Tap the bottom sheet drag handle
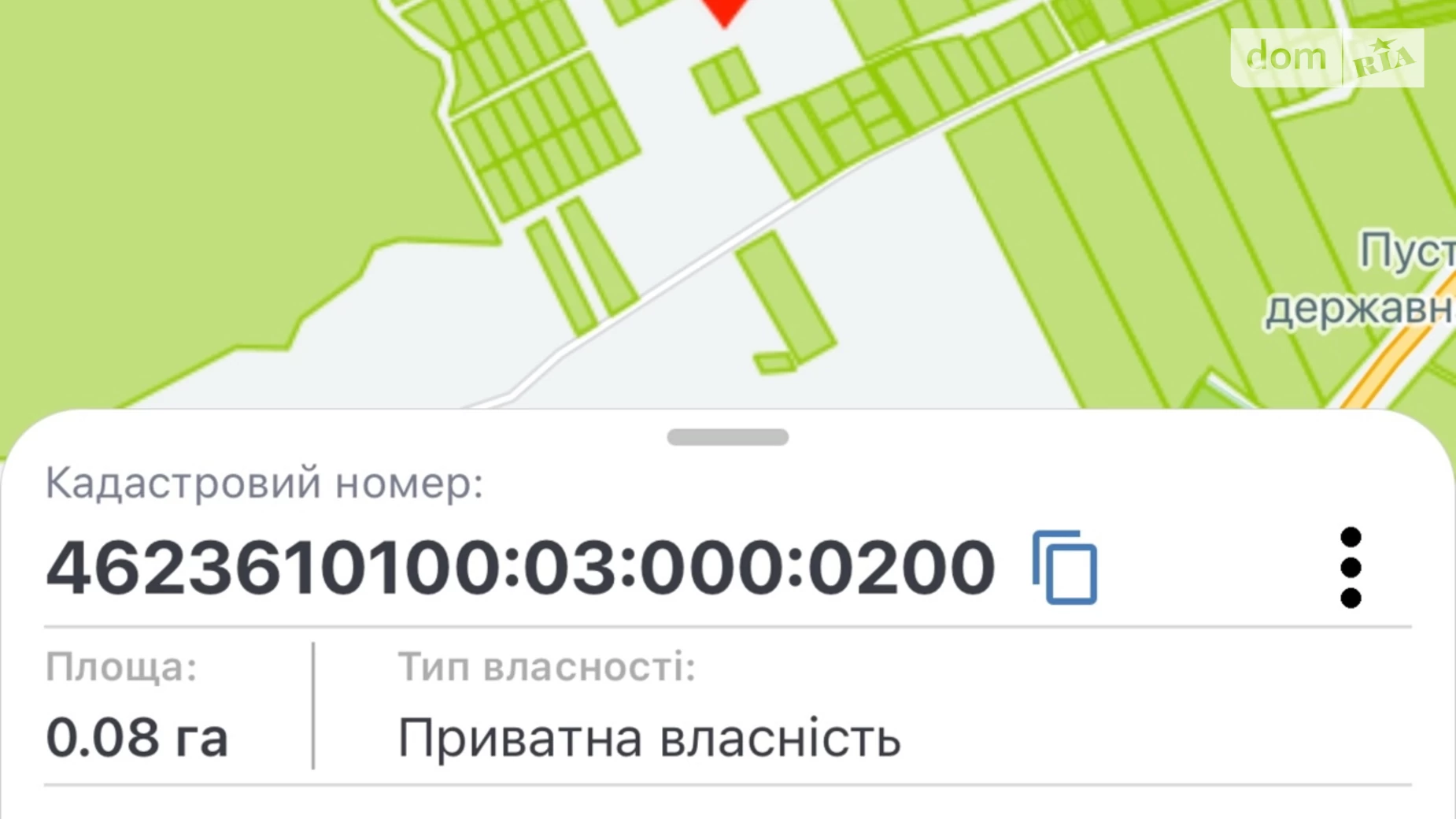 pyautogui.click(x=727, y=437)
